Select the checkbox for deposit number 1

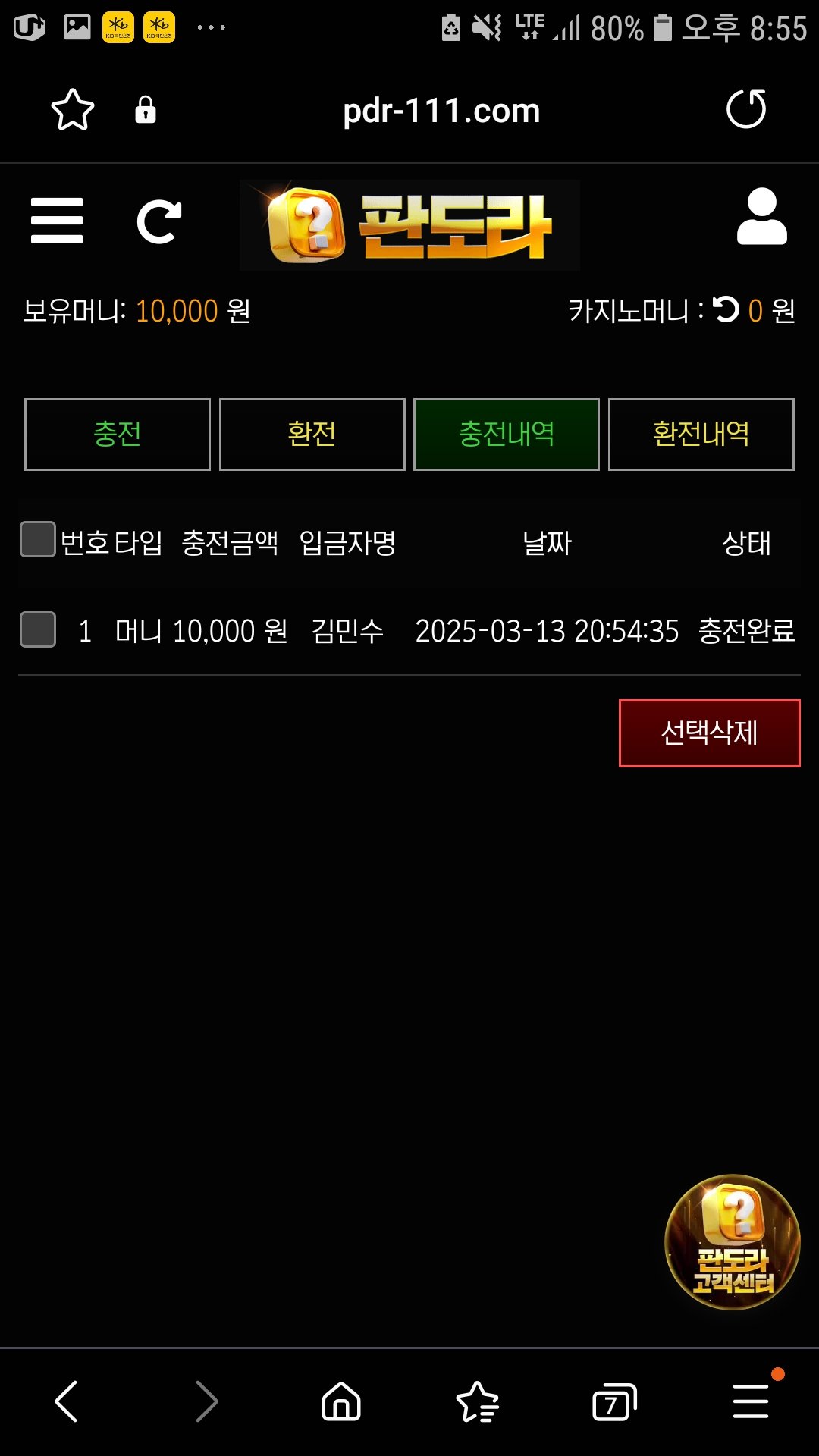tap(38, 629)
